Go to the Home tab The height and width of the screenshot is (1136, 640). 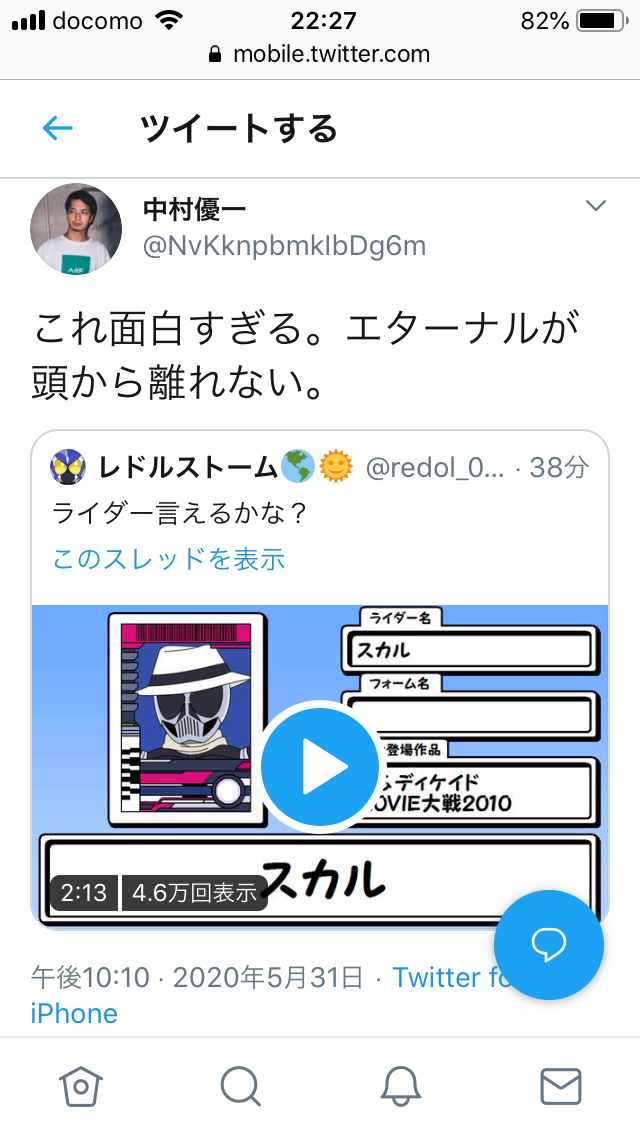(x=80, y=1086)
